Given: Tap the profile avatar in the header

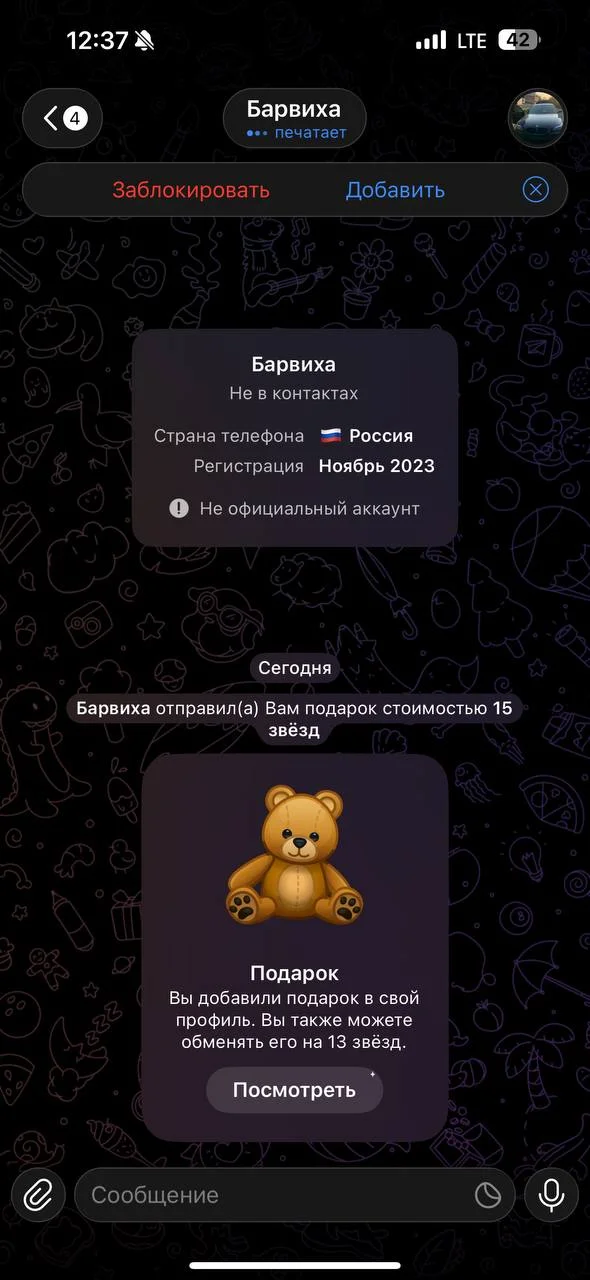Looking at the screenshot, I should tap(538, 119).
